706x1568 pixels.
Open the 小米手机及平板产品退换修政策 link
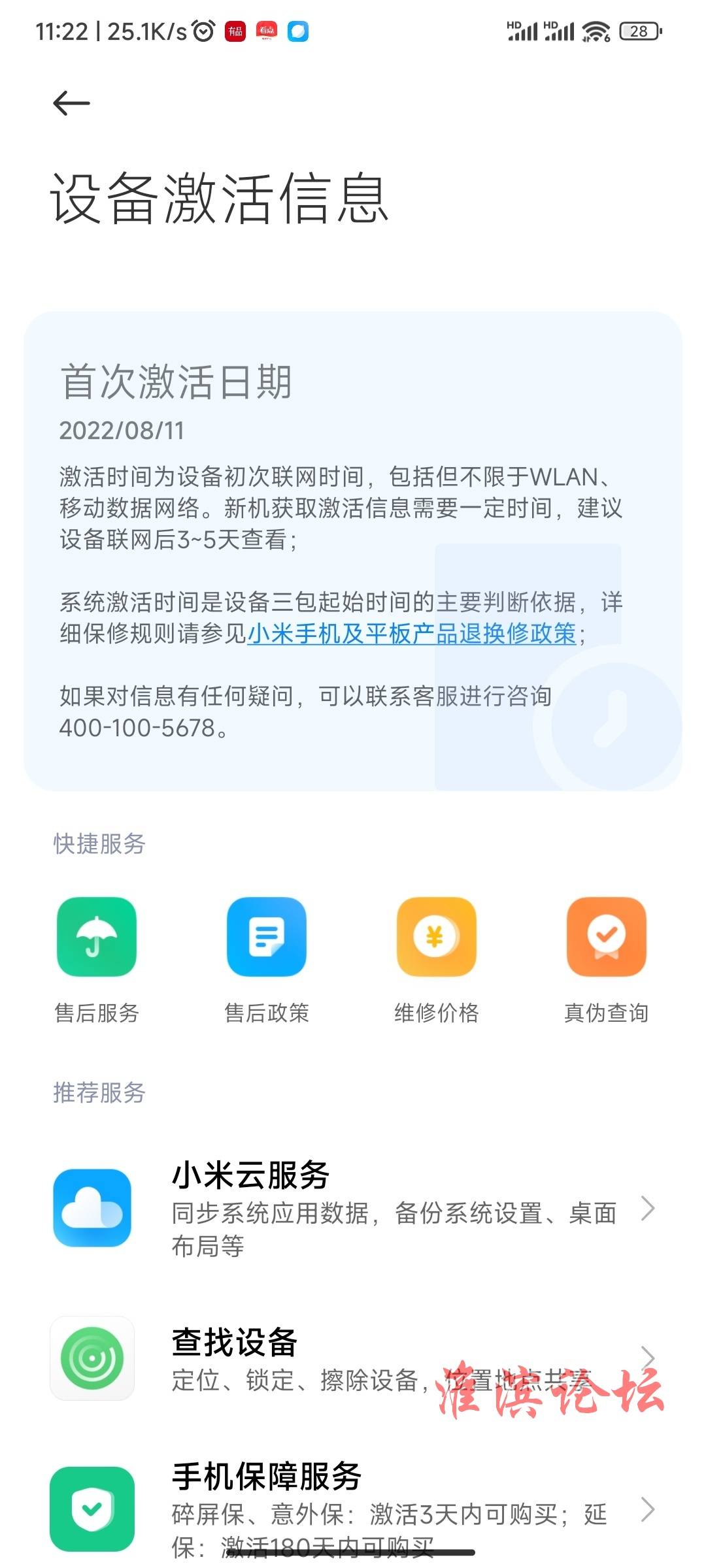412,633
